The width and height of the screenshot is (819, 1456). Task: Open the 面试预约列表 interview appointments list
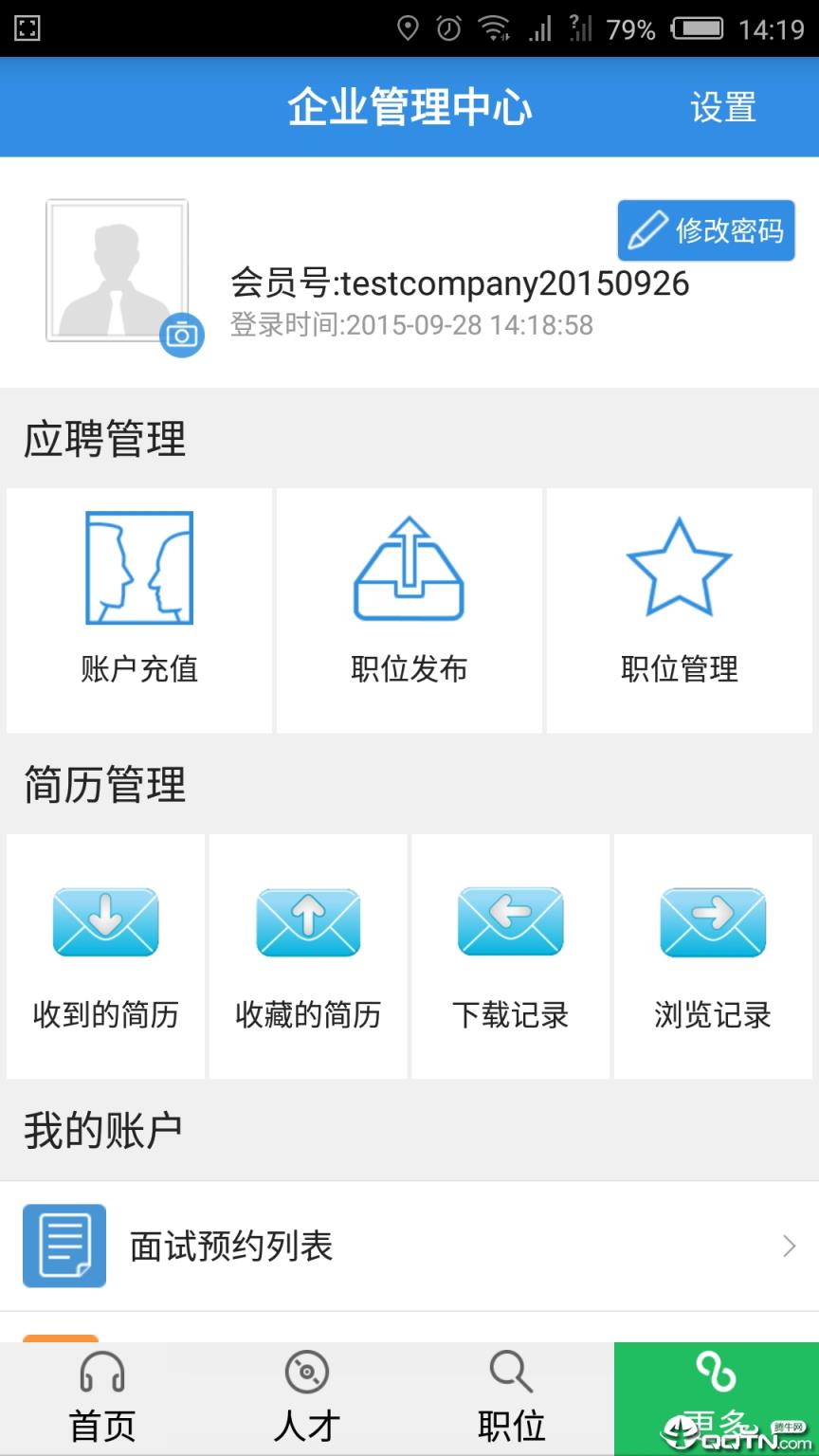pos(231,1246)
